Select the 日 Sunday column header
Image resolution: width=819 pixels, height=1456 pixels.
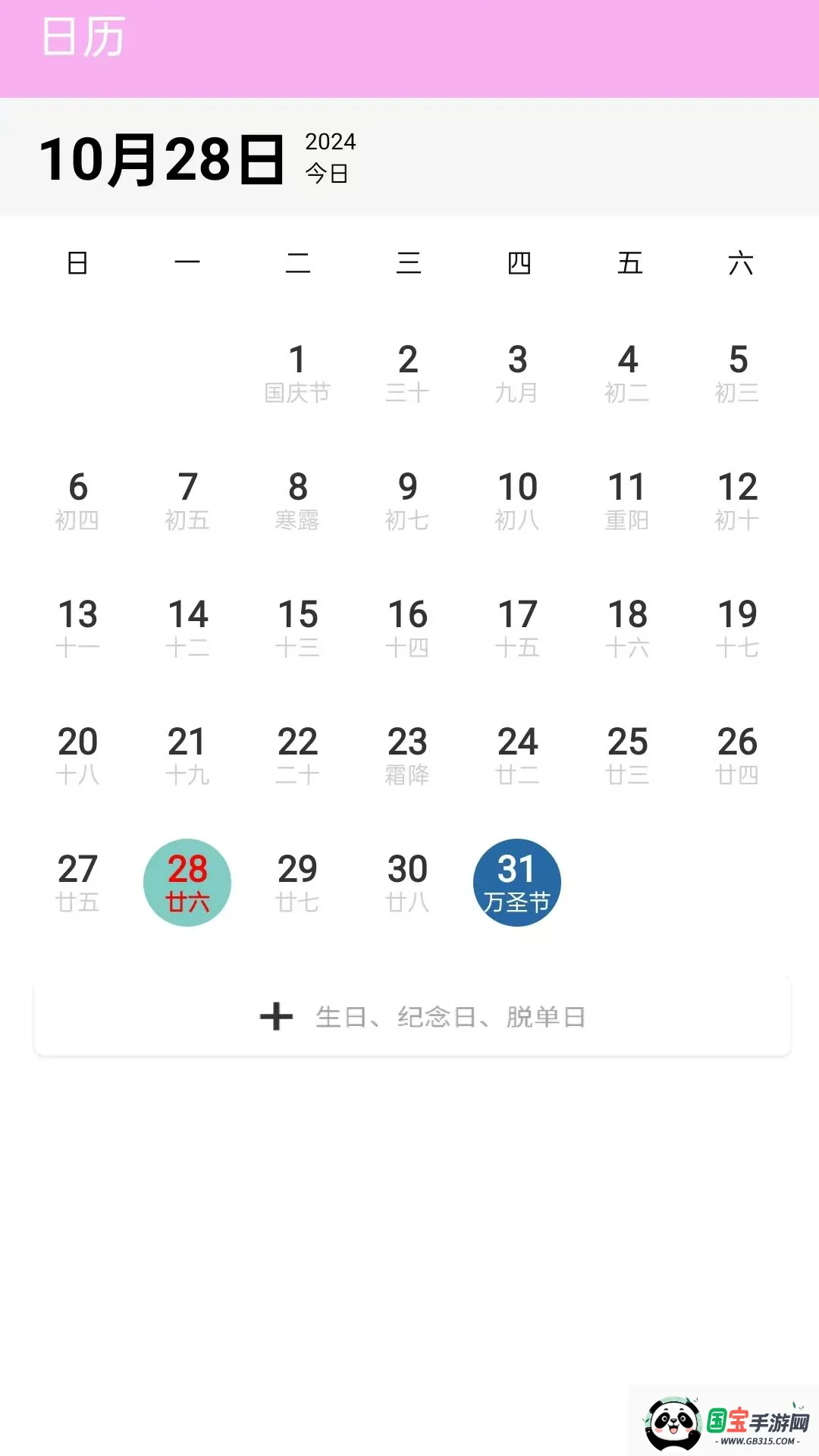[79, 263]
